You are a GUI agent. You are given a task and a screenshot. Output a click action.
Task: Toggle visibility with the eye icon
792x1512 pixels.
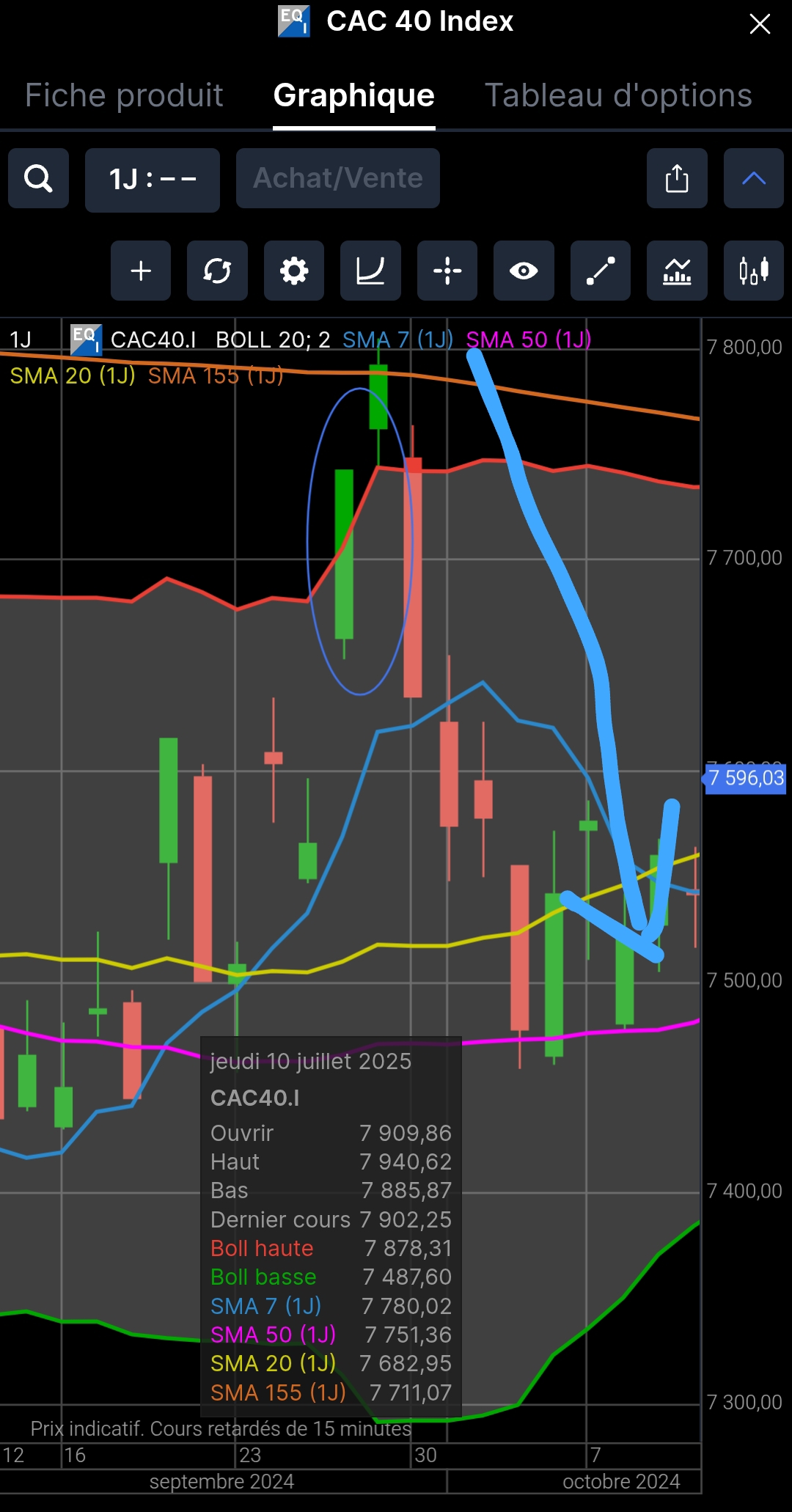[524, 271]
